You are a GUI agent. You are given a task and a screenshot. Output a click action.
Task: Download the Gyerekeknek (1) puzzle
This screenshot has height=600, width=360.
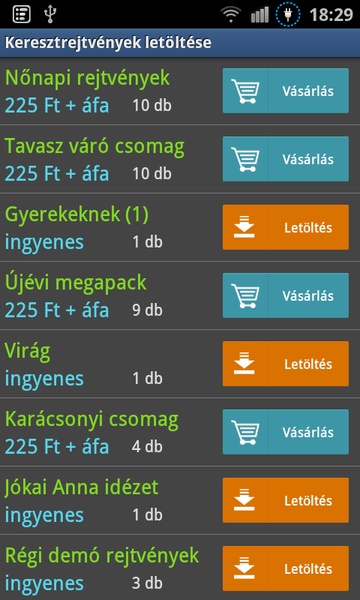(x=286, y=227)
